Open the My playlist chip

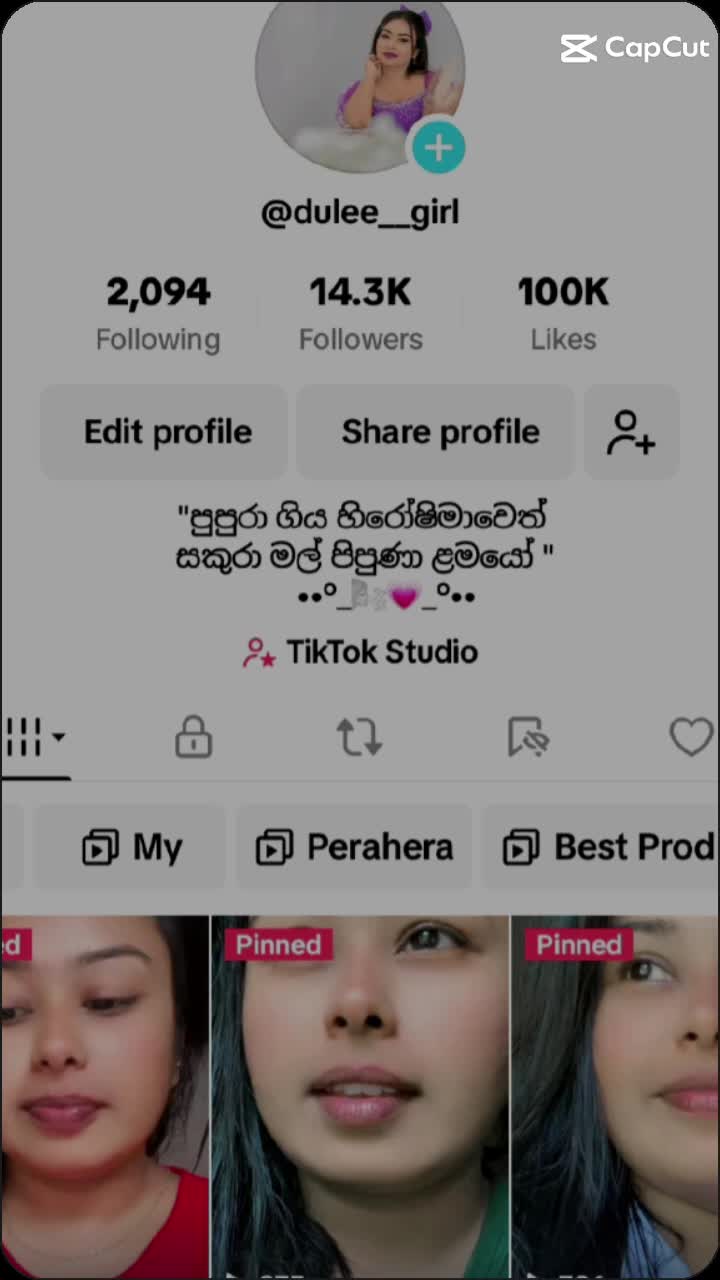[x=132, y=848]
